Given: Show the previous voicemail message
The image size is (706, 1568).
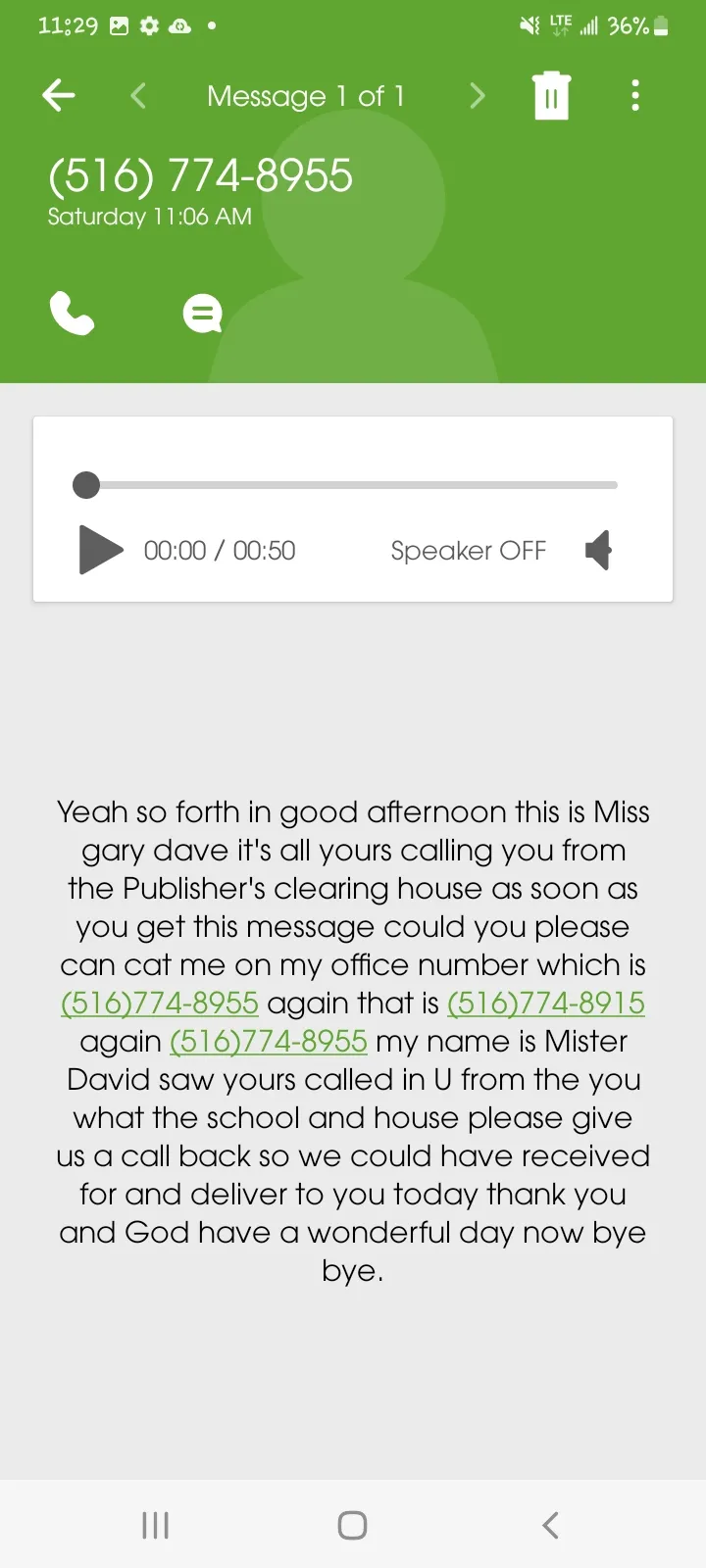Looking at the screenshot, I should tap(138, 95).
